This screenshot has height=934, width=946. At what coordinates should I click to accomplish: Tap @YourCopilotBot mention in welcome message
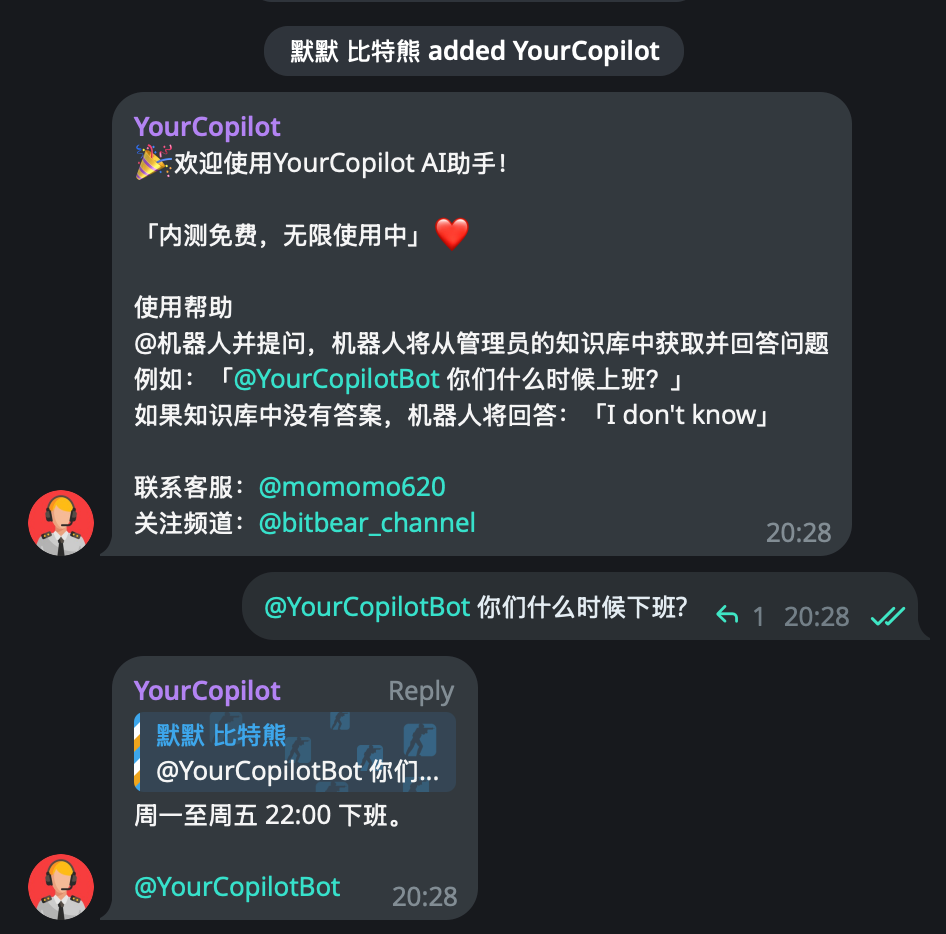(337, 379)
